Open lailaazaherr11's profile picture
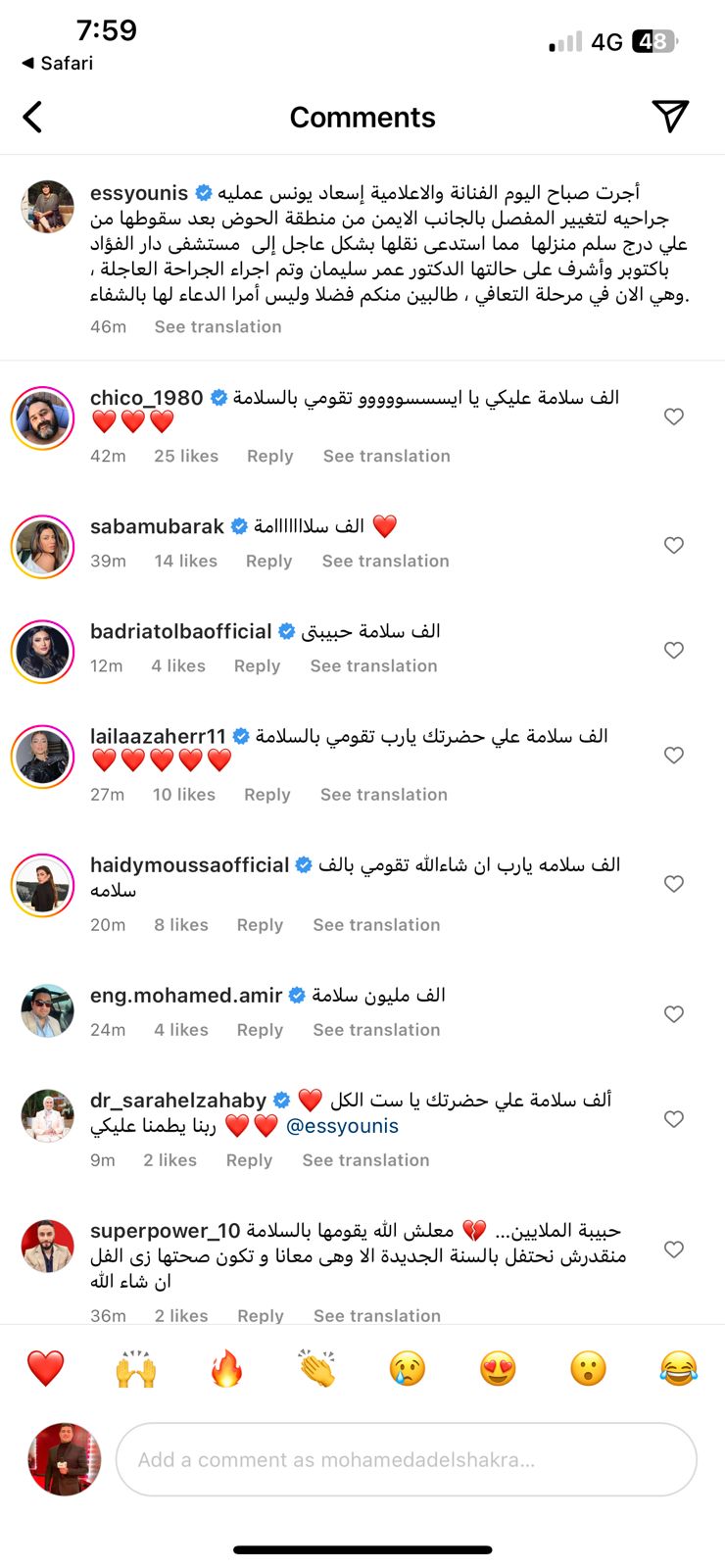This screenshot has width=725, height=1568. 43,756
